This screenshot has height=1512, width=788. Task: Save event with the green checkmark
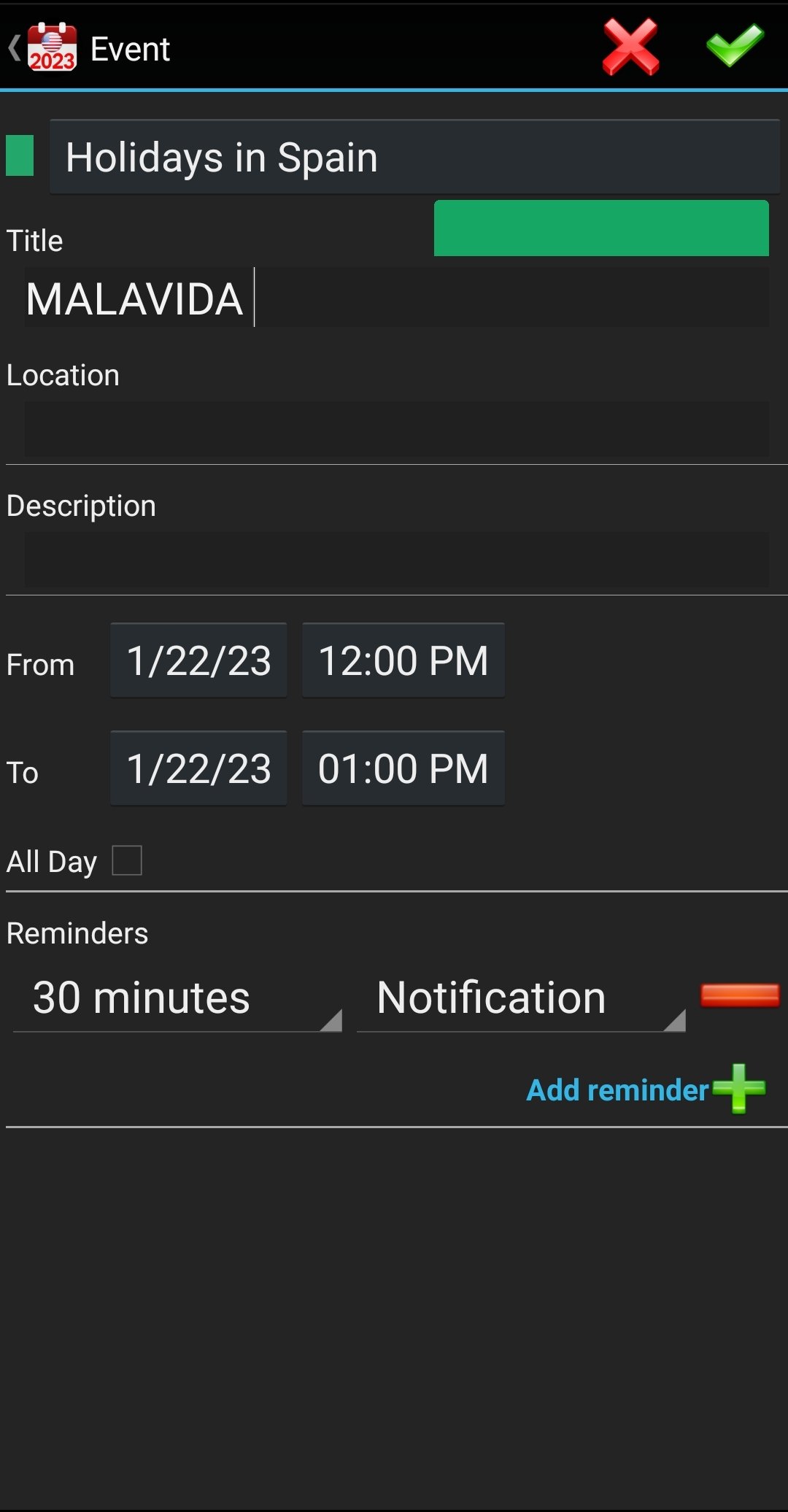[x=735, y=46]
